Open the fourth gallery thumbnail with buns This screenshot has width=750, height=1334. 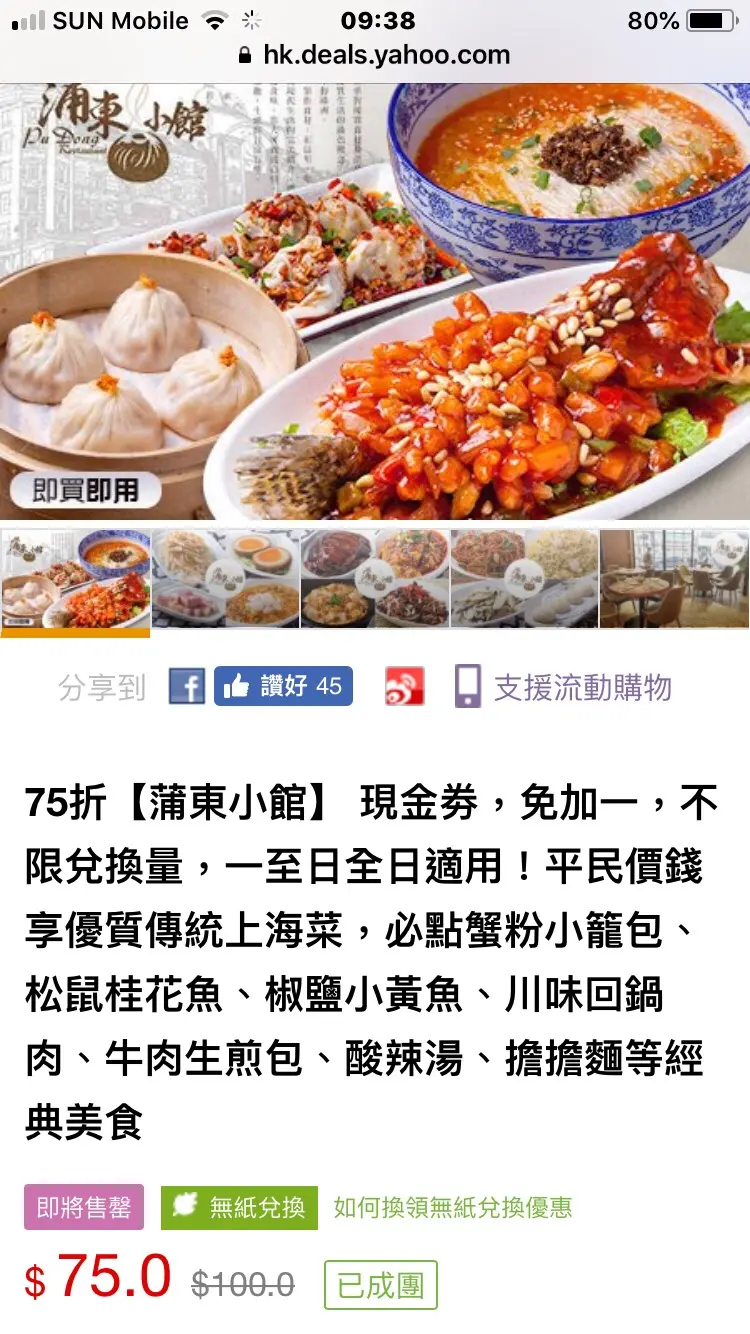(524, 580)
